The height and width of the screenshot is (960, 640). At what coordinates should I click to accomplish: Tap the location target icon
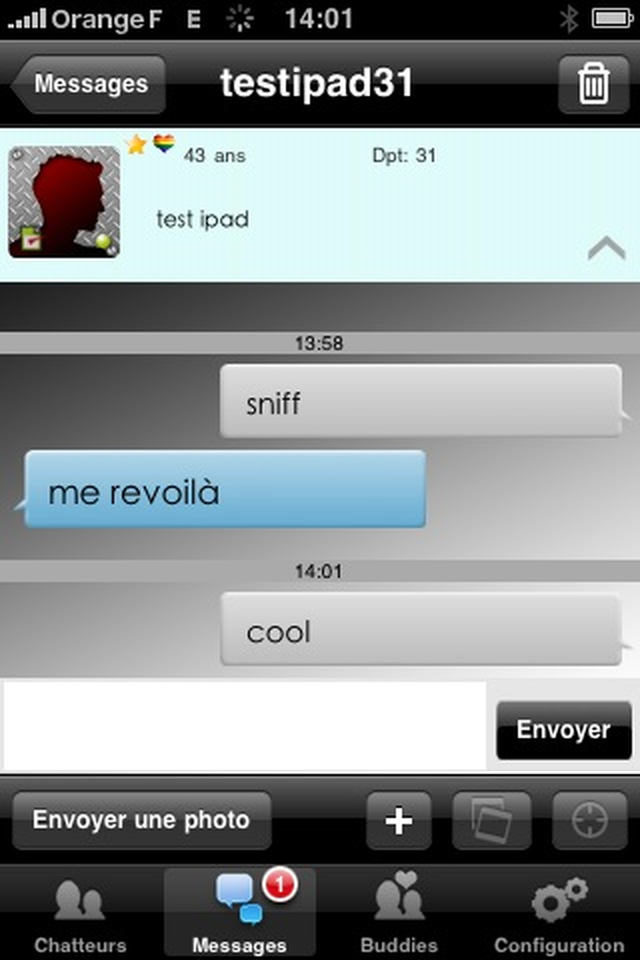[589, 821]
